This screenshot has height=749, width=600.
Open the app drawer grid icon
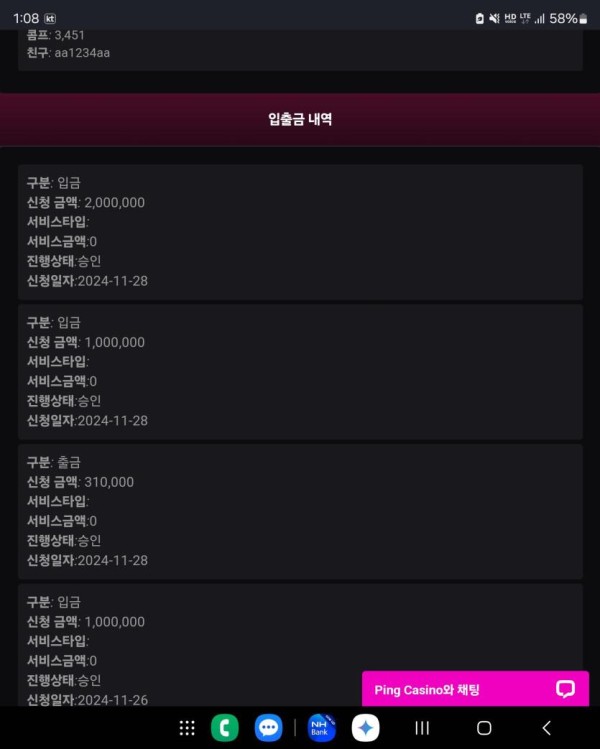click(x=187, y=728)
